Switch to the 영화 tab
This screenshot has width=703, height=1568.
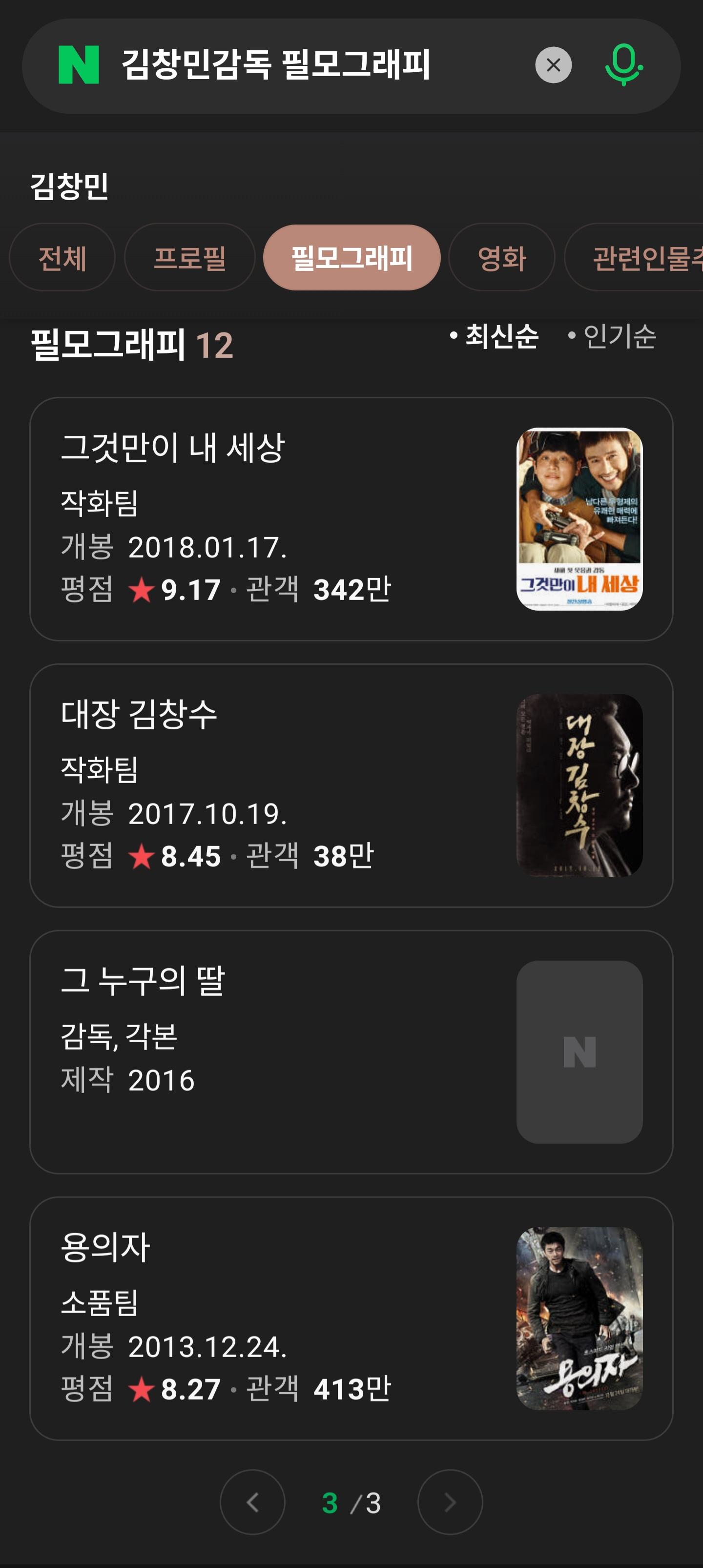[501, 257]
